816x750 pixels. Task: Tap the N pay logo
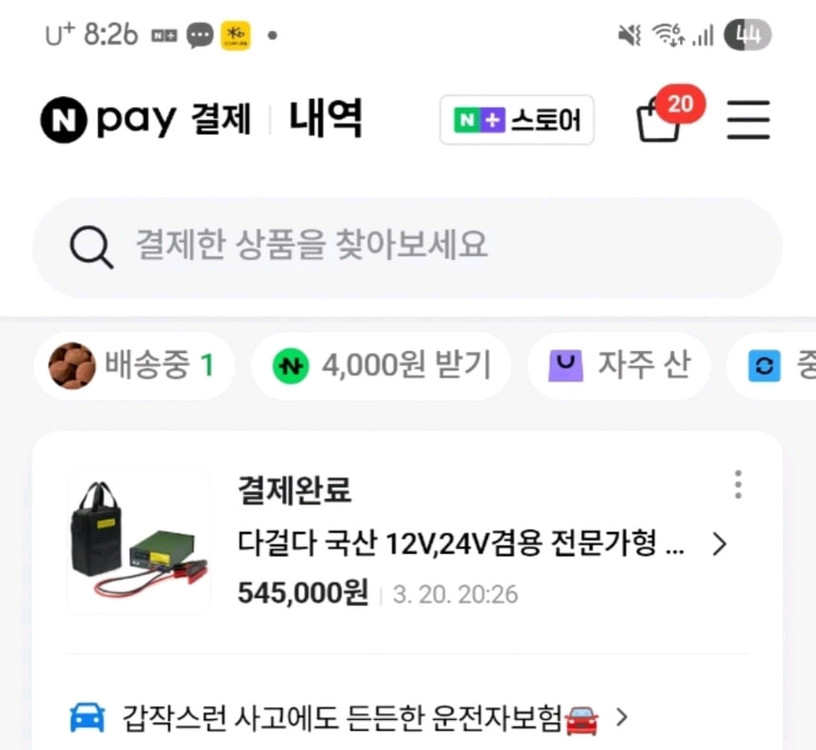click(x=108, y=121)
